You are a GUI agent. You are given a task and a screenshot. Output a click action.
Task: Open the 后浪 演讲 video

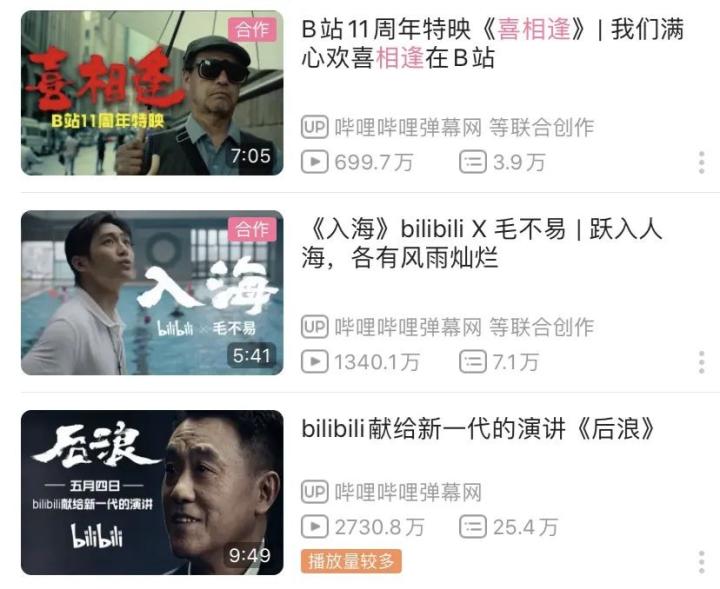152,492
